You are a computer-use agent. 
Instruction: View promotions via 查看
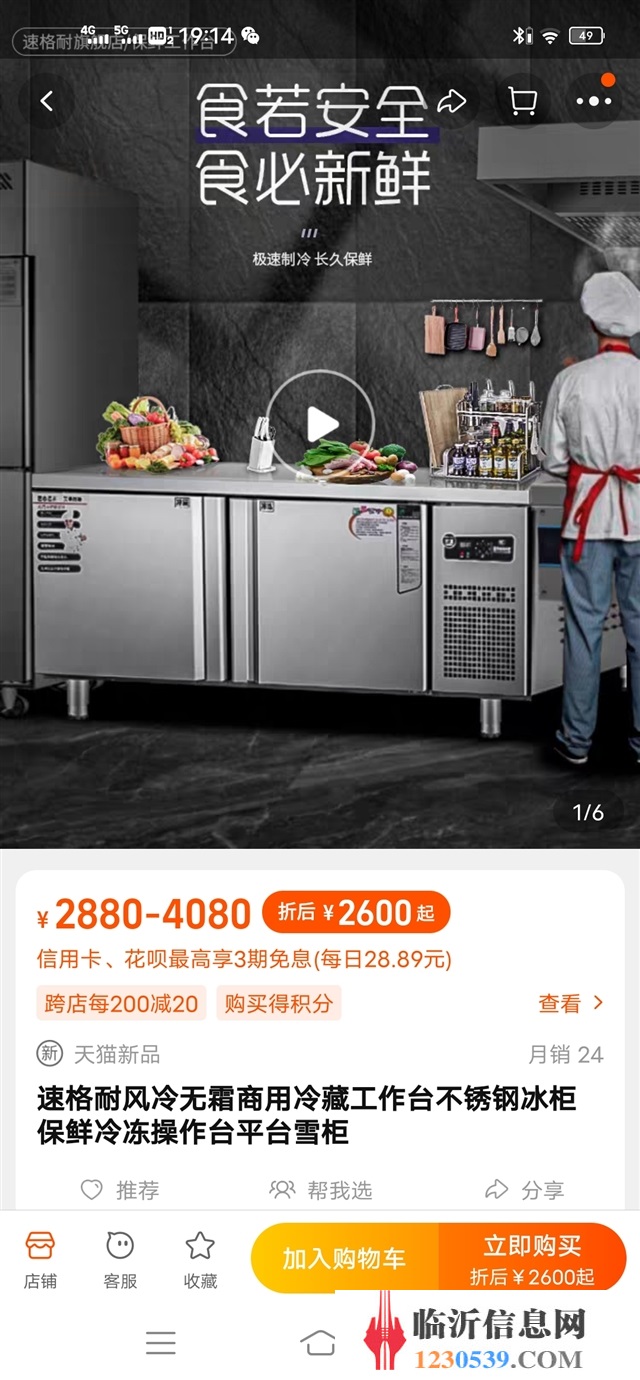[571, 1003]
